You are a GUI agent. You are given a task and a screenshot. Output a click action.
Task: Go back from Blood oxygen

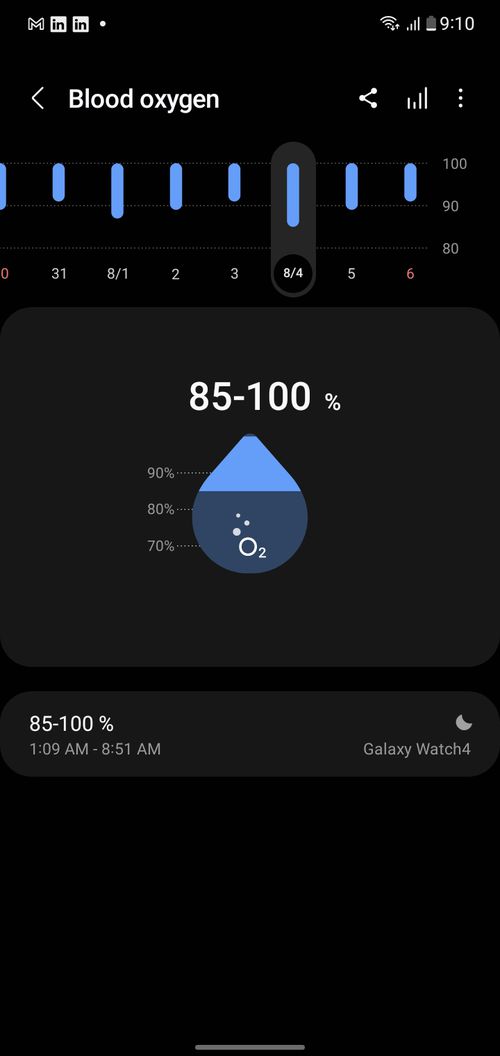(38, 99)
